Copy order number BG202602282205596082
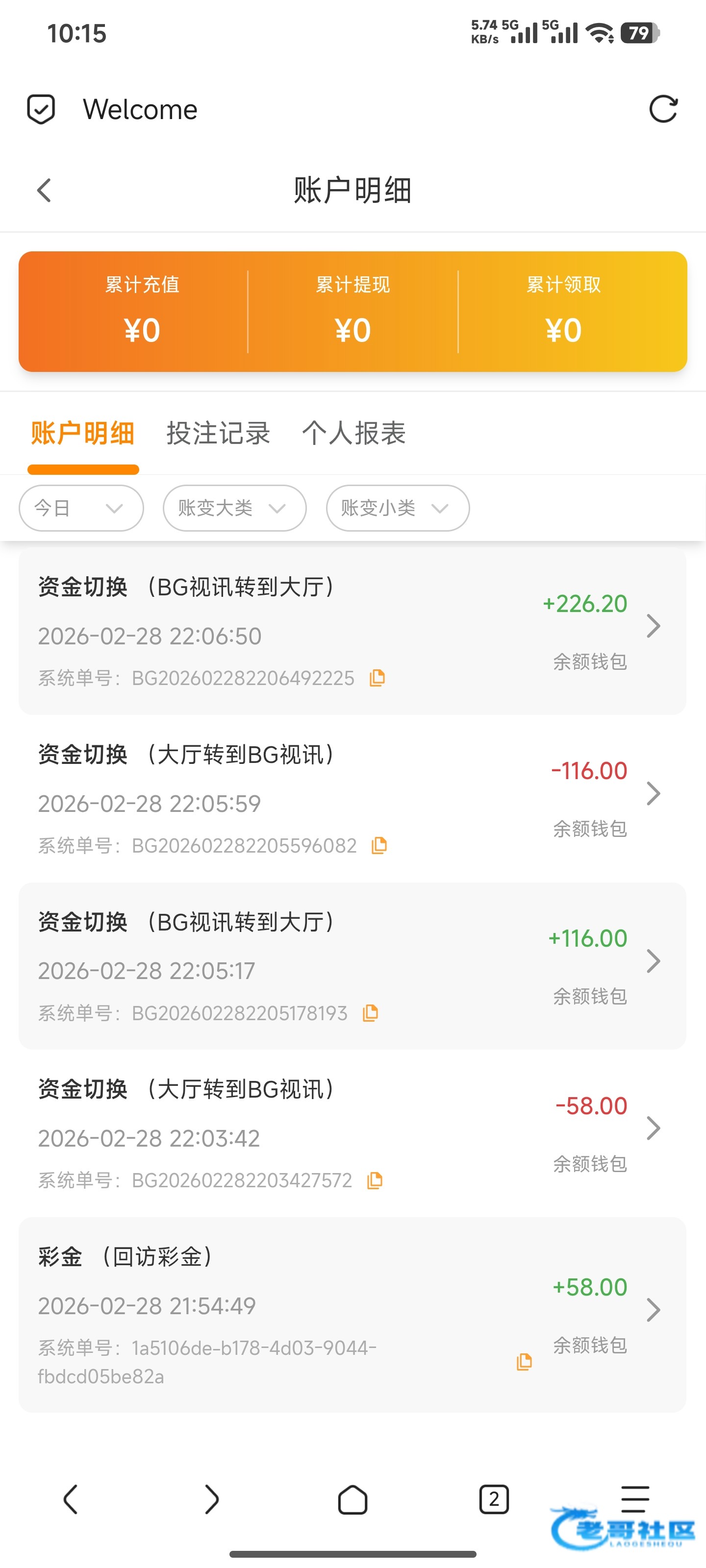706x1568 pixels. (379, 845)
